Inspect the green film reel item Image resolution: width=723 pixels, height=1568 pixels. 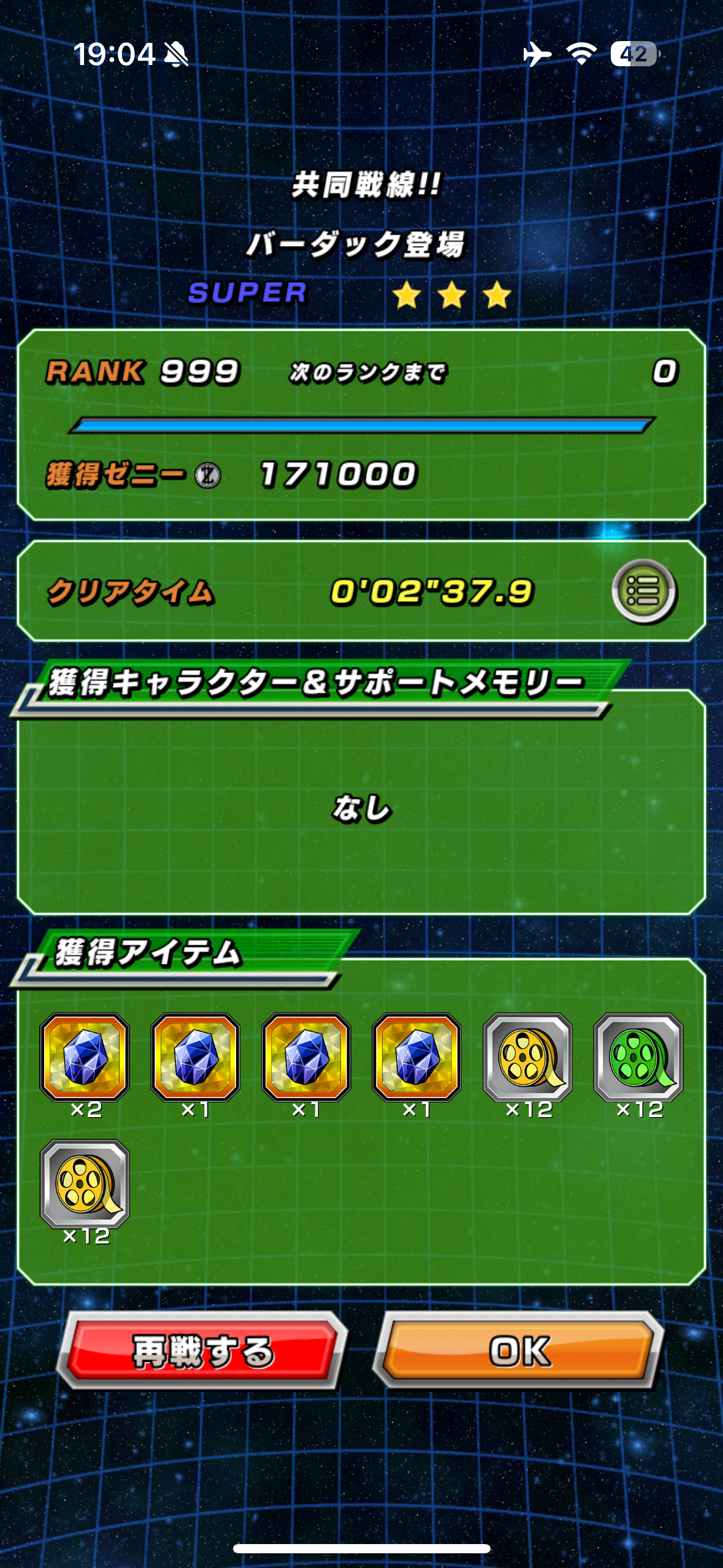638,1058
